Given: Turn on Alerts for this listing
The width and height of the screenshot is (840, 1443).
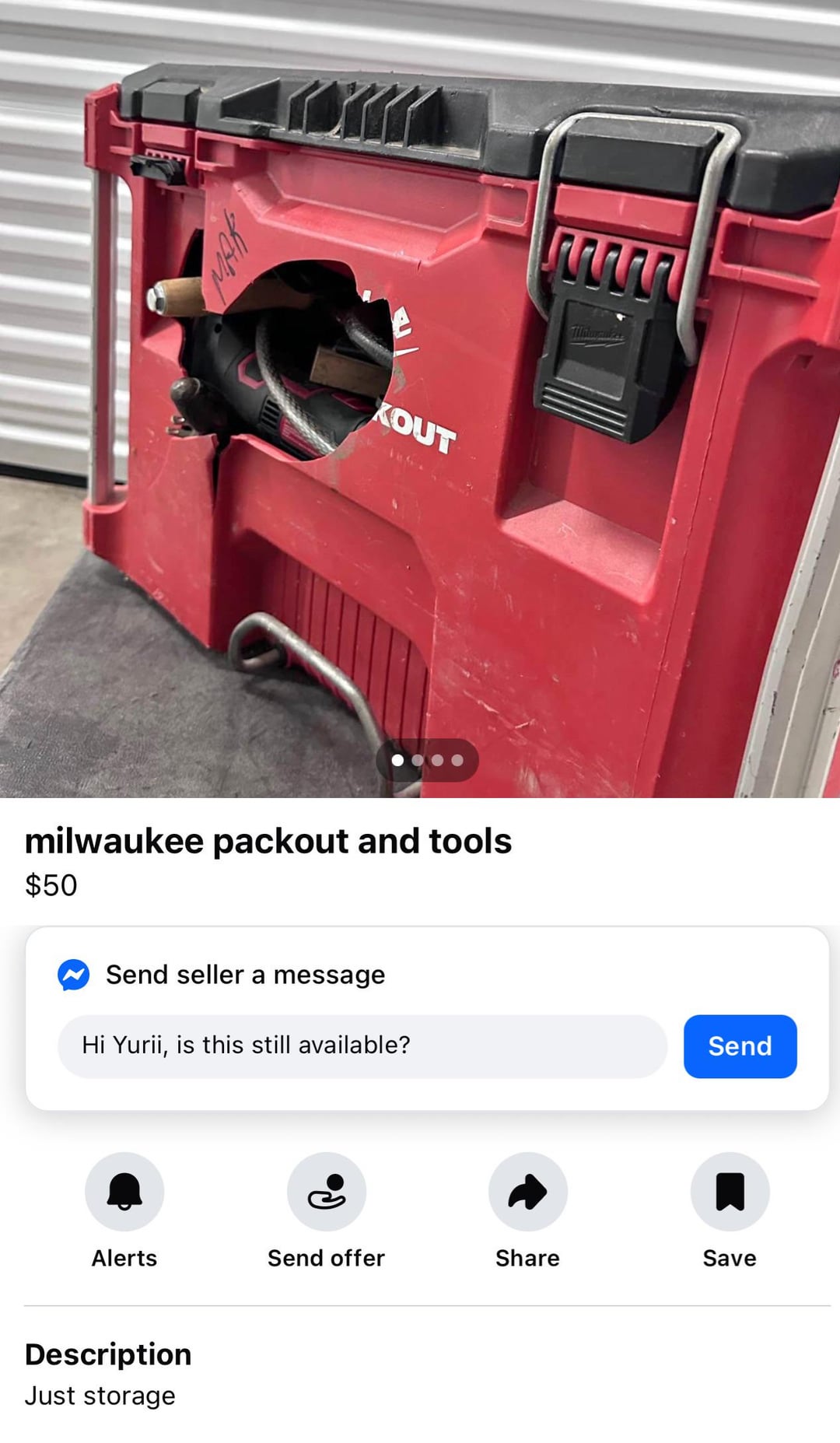Looking at the screenshot, I should (x=124, y=1191).
